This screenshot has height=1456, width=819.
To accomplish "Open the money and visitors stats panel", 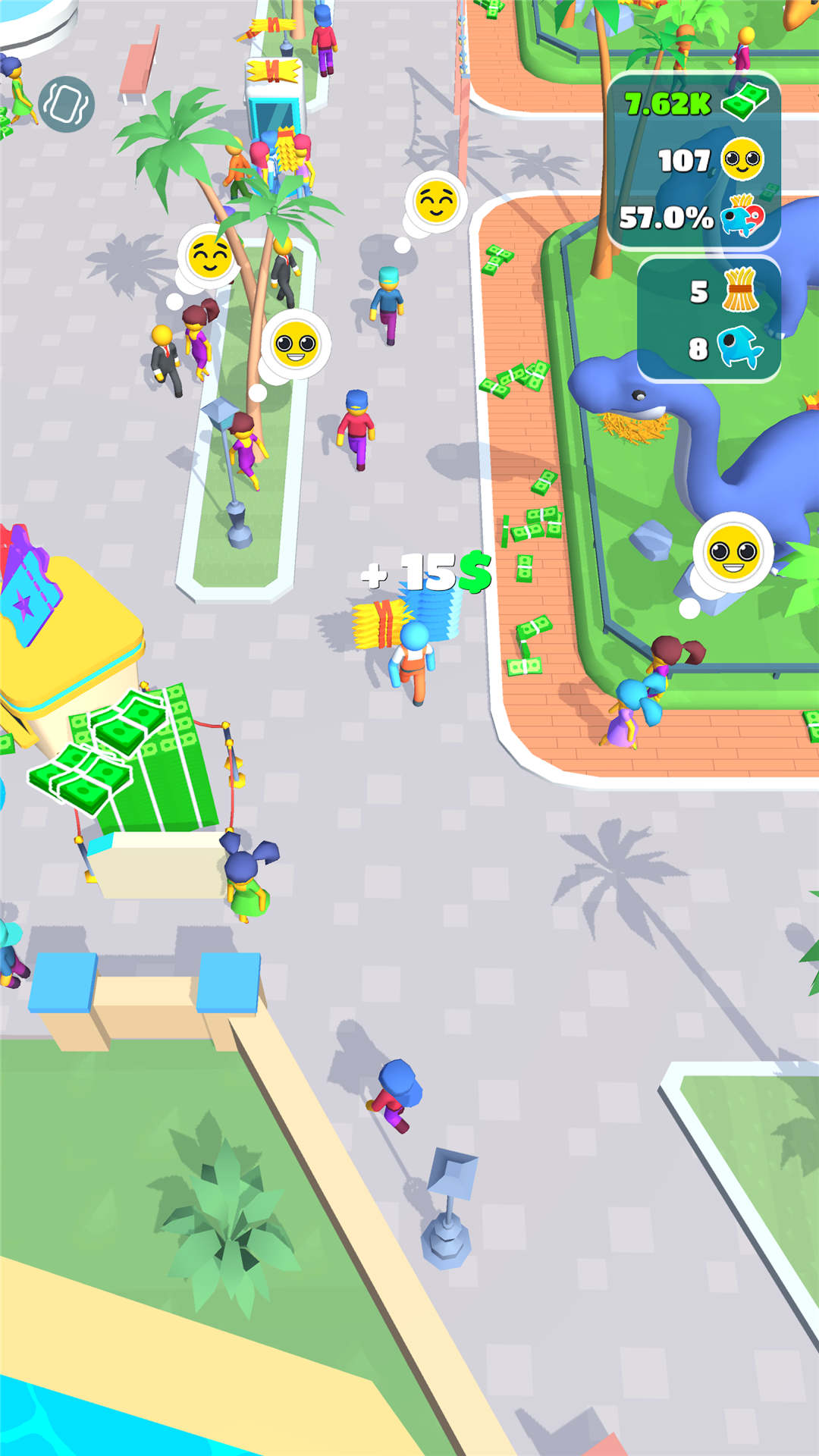I will (693, 161).
